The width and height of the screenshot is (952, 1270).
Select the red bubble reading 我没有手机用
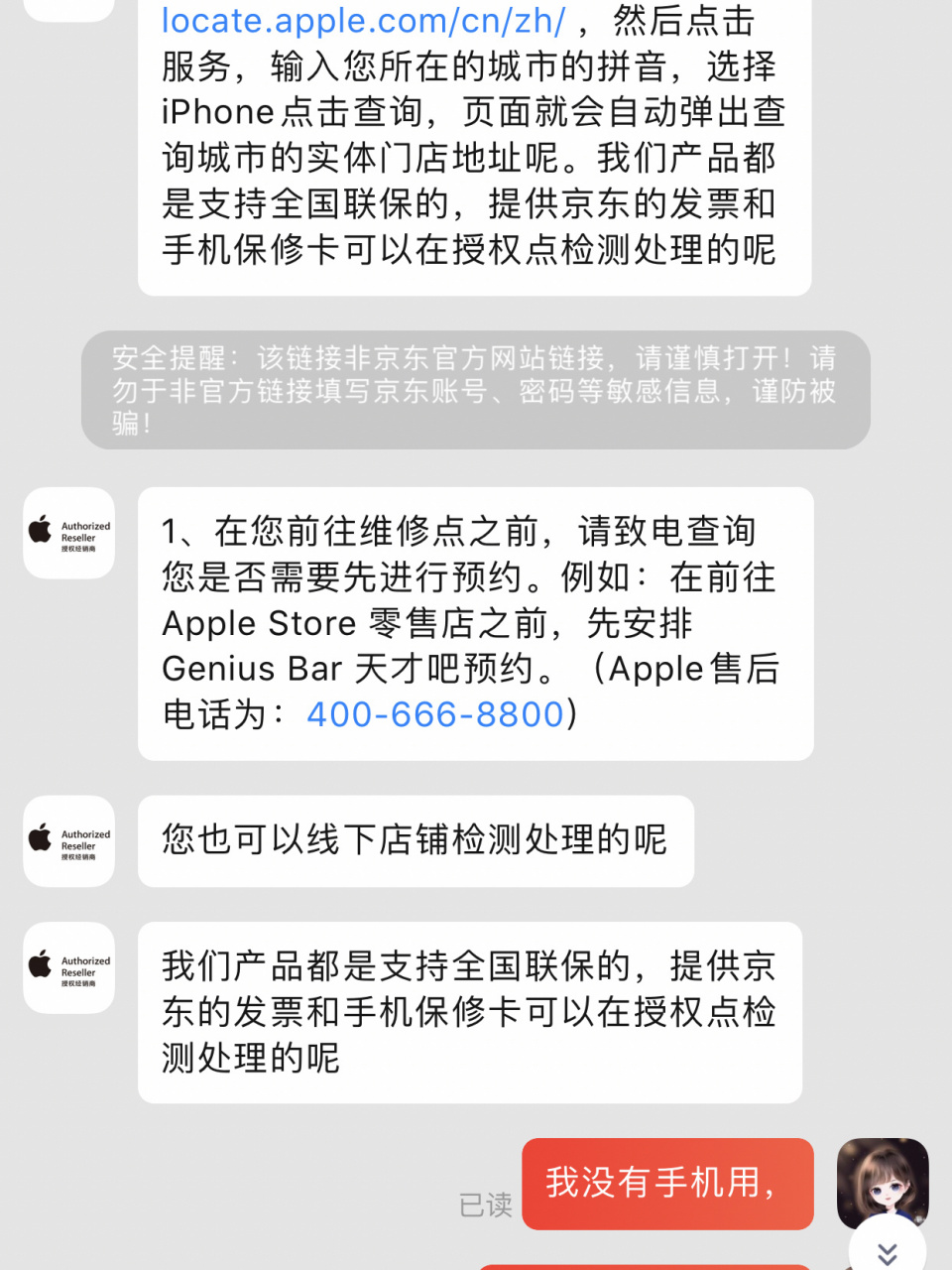click(667, 1184)
